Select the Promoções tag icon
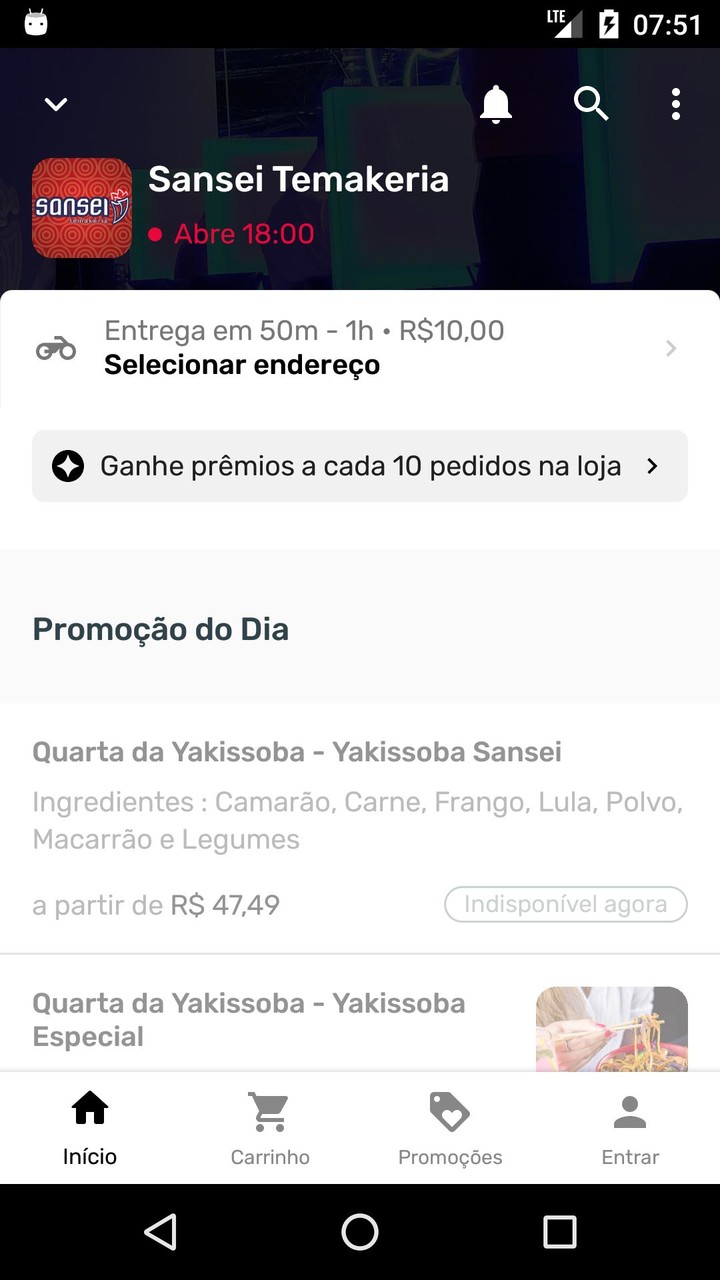This screenshot has height=1280, width=720. pyautogui.click(x=449, y=1109)
